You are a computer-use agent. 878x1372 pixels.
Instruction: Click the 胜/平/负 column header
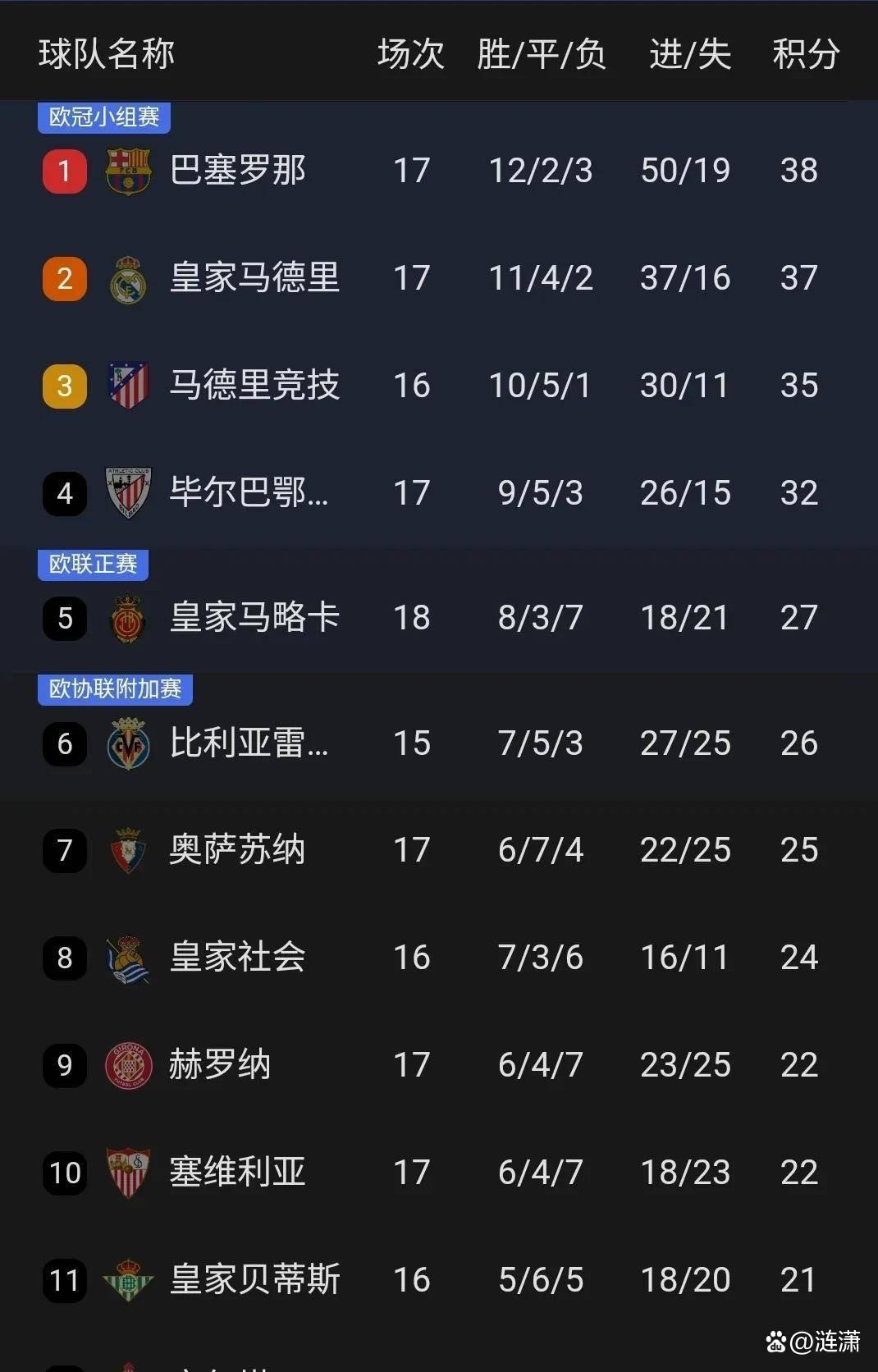coord(540,54)
